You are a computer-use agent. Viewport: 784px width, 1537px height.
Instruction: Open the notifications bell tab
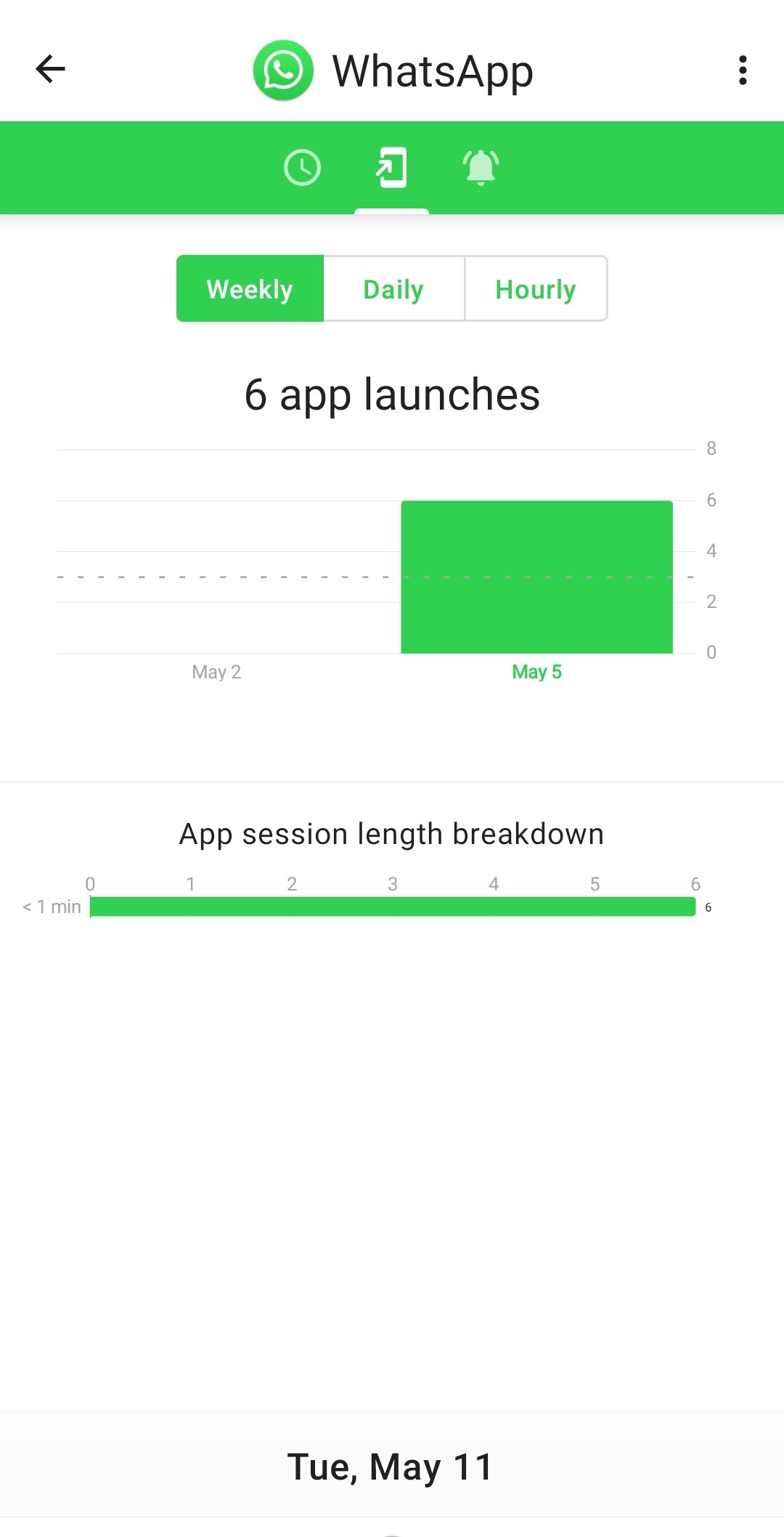[481, 168]
